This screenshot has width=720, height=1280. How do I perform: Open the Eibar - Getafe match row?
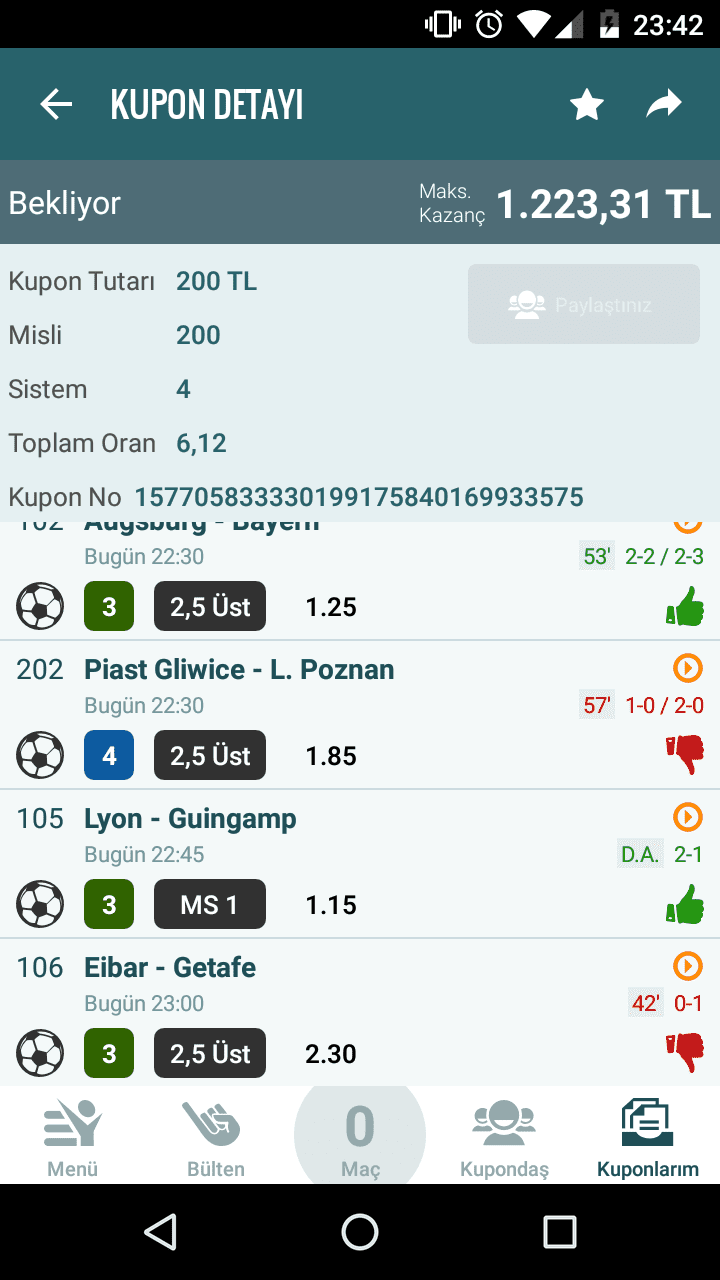(x=360, y=1012)
